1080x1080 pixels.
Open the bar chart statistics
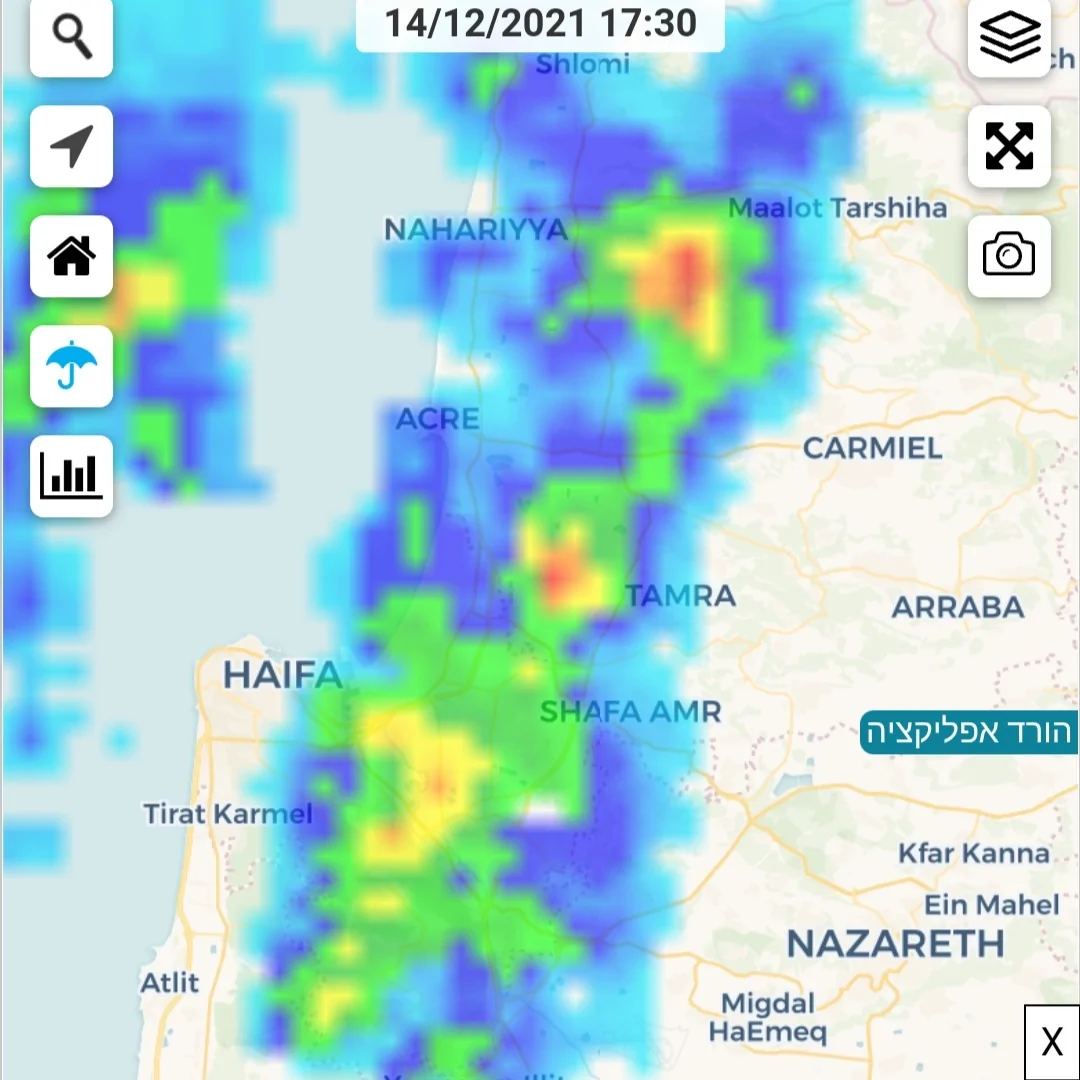tap(71, 476)
